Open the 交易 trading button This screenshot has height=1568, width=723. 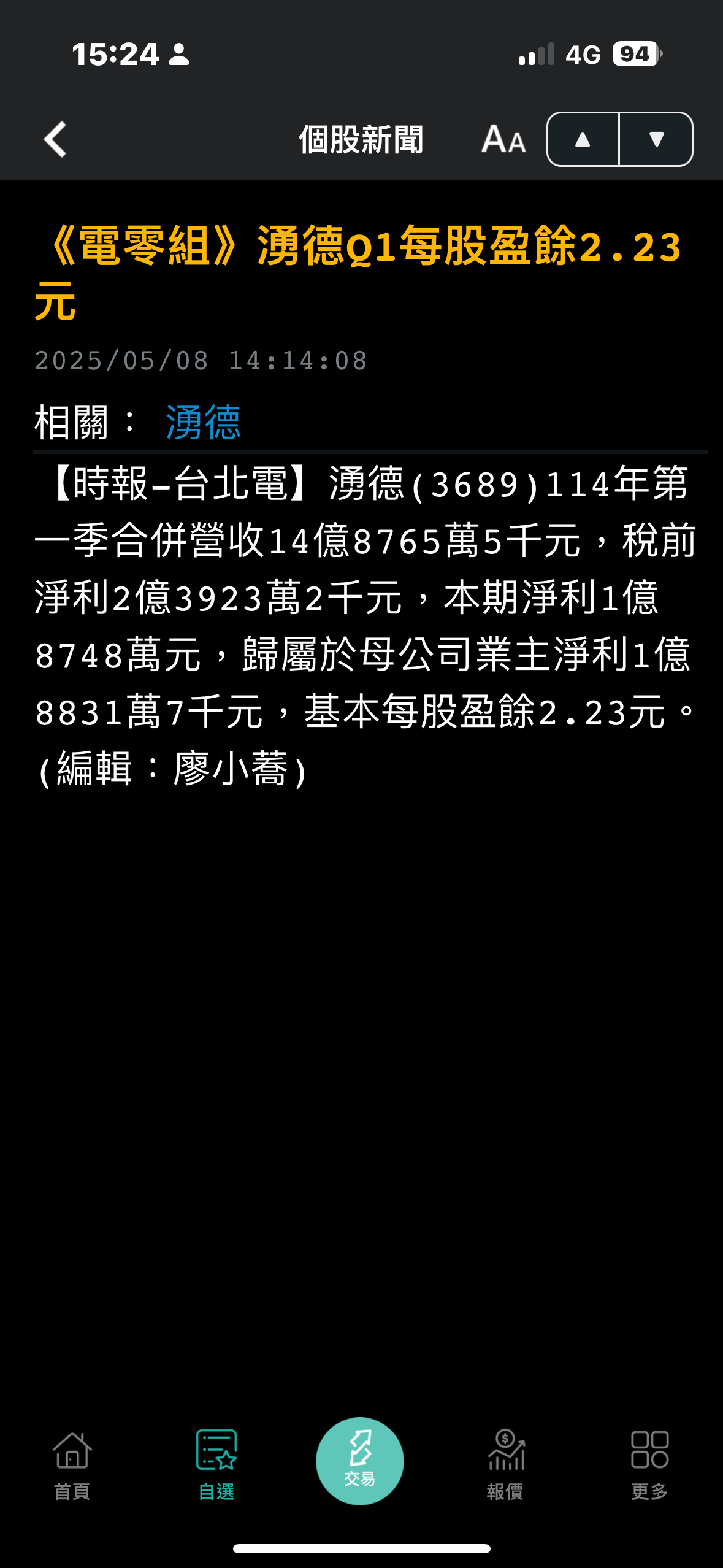point(360,1460)
